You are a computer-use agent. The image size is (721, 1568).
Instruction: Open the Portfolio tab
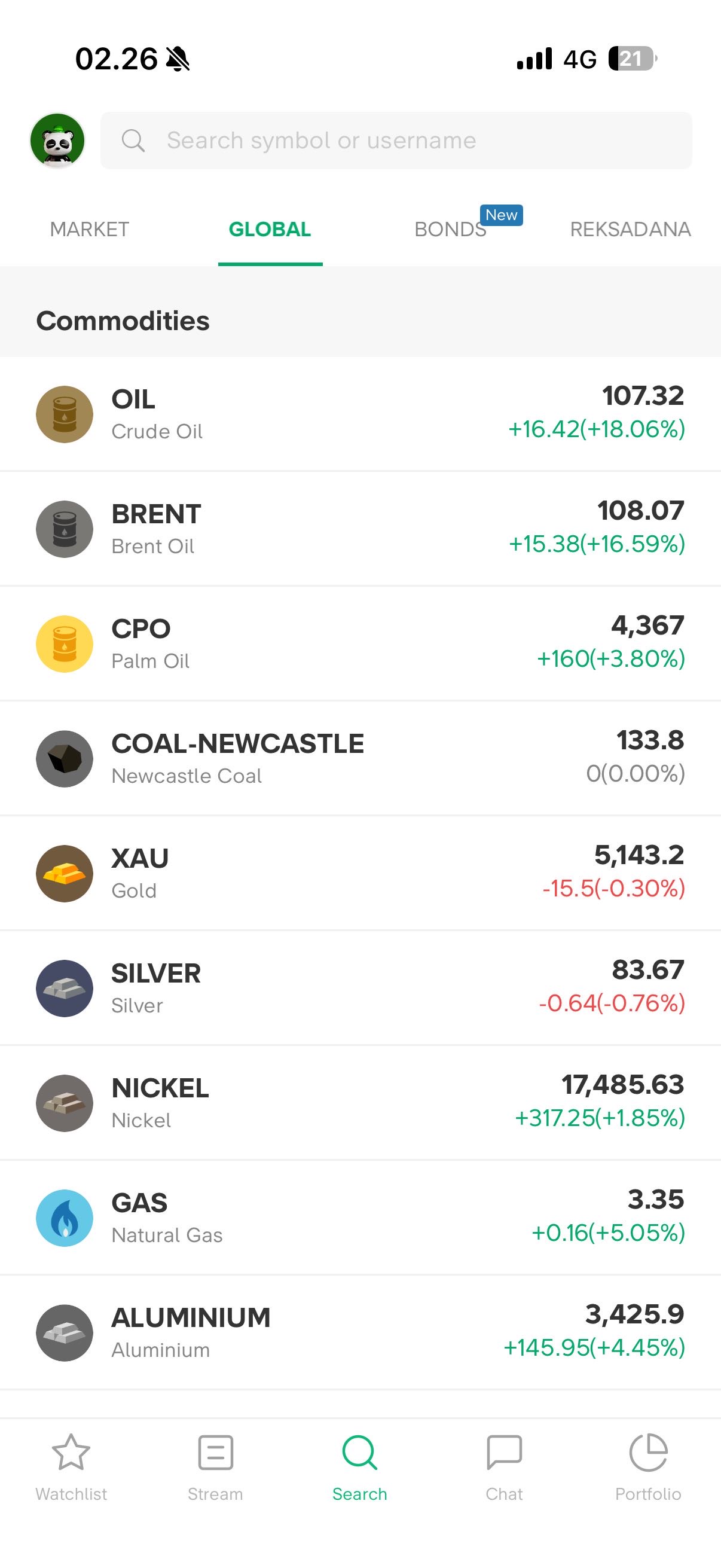648,1467
